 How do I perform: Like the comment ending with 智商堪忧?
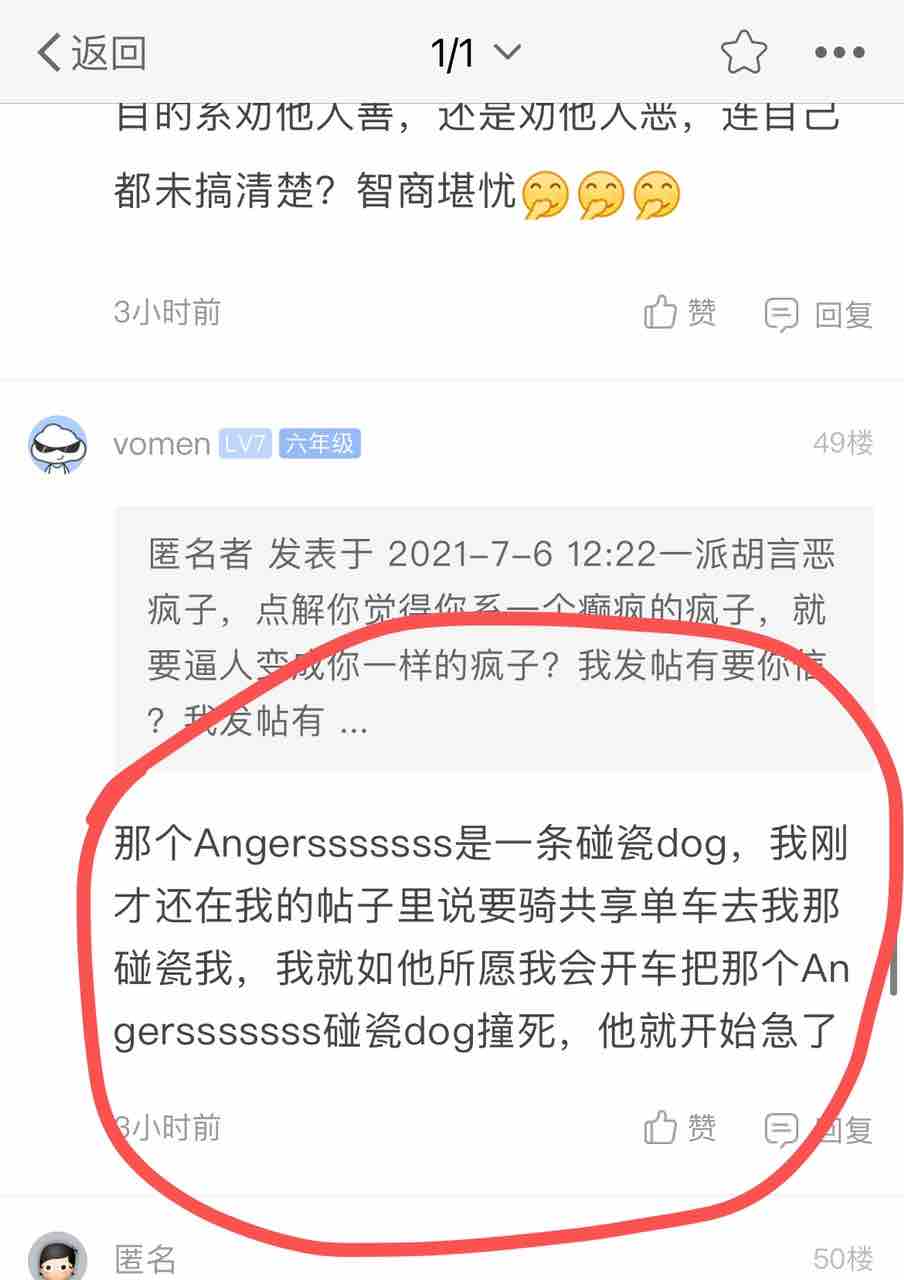[680, 314]
